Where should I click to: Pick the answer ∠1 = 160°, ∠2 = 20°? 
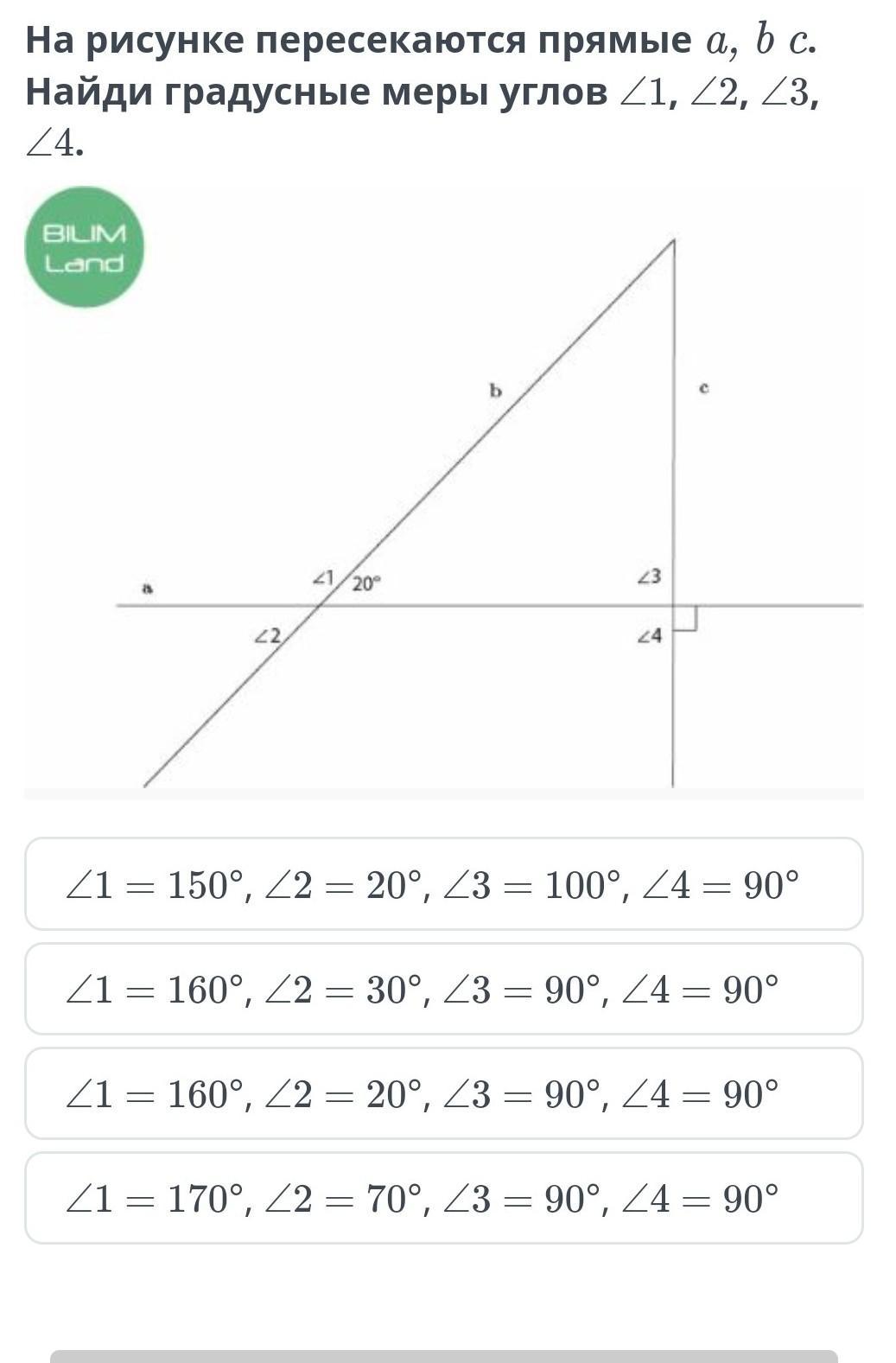point(443,1093)
